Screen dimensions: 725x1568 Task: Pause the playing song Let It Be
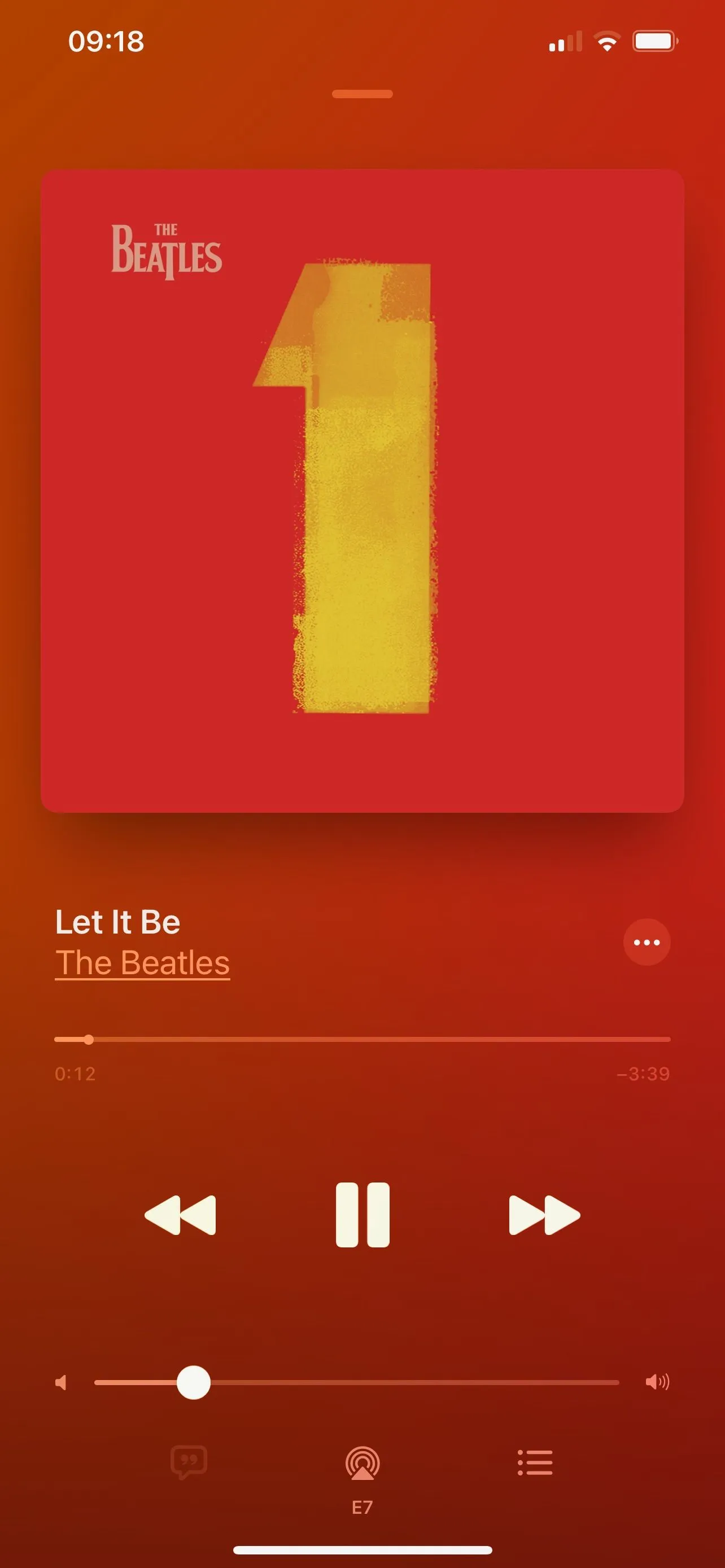click(362, 1215)
